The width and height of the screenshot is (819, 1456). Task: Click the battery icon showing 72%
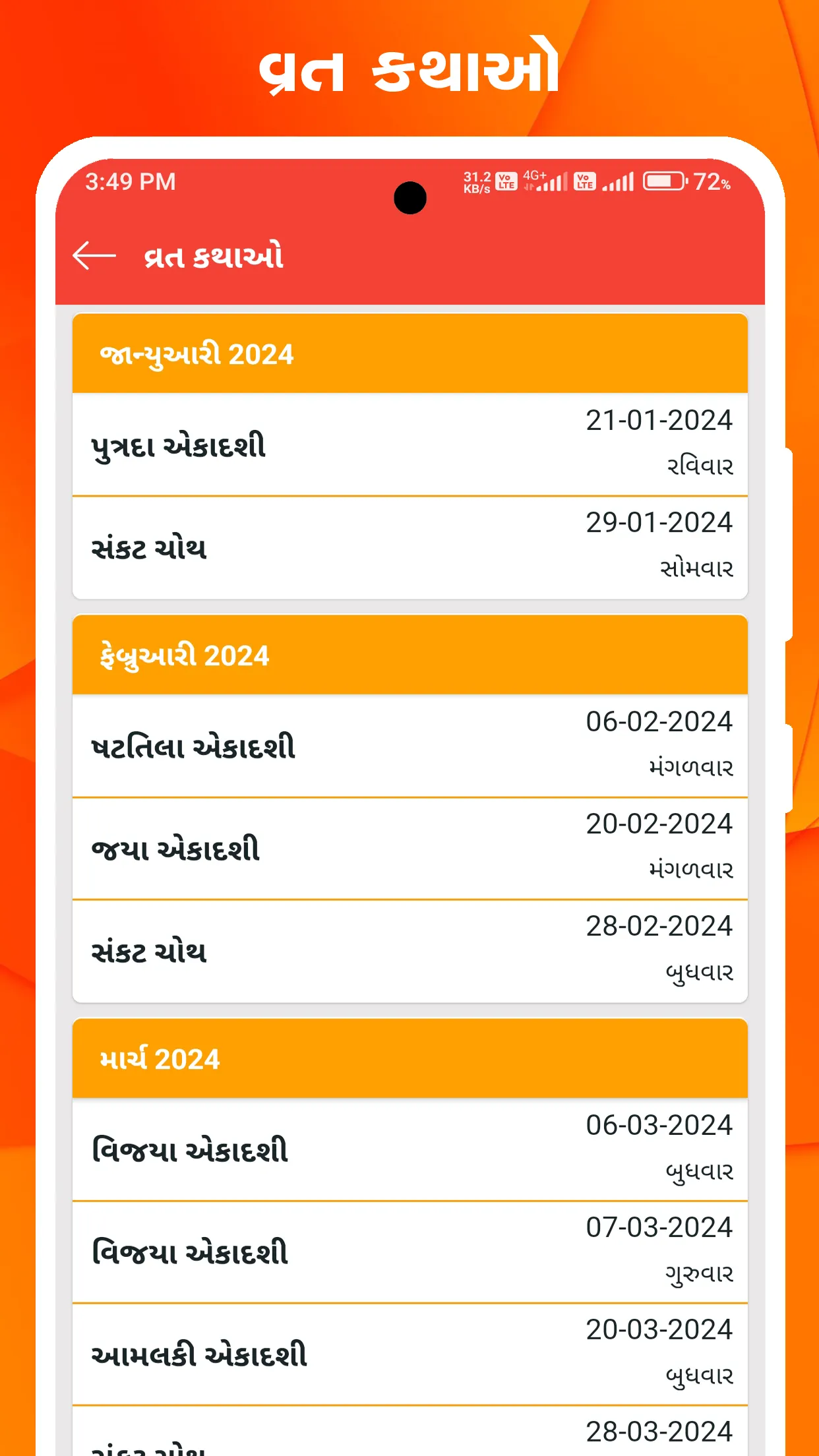tap(666, 183)
